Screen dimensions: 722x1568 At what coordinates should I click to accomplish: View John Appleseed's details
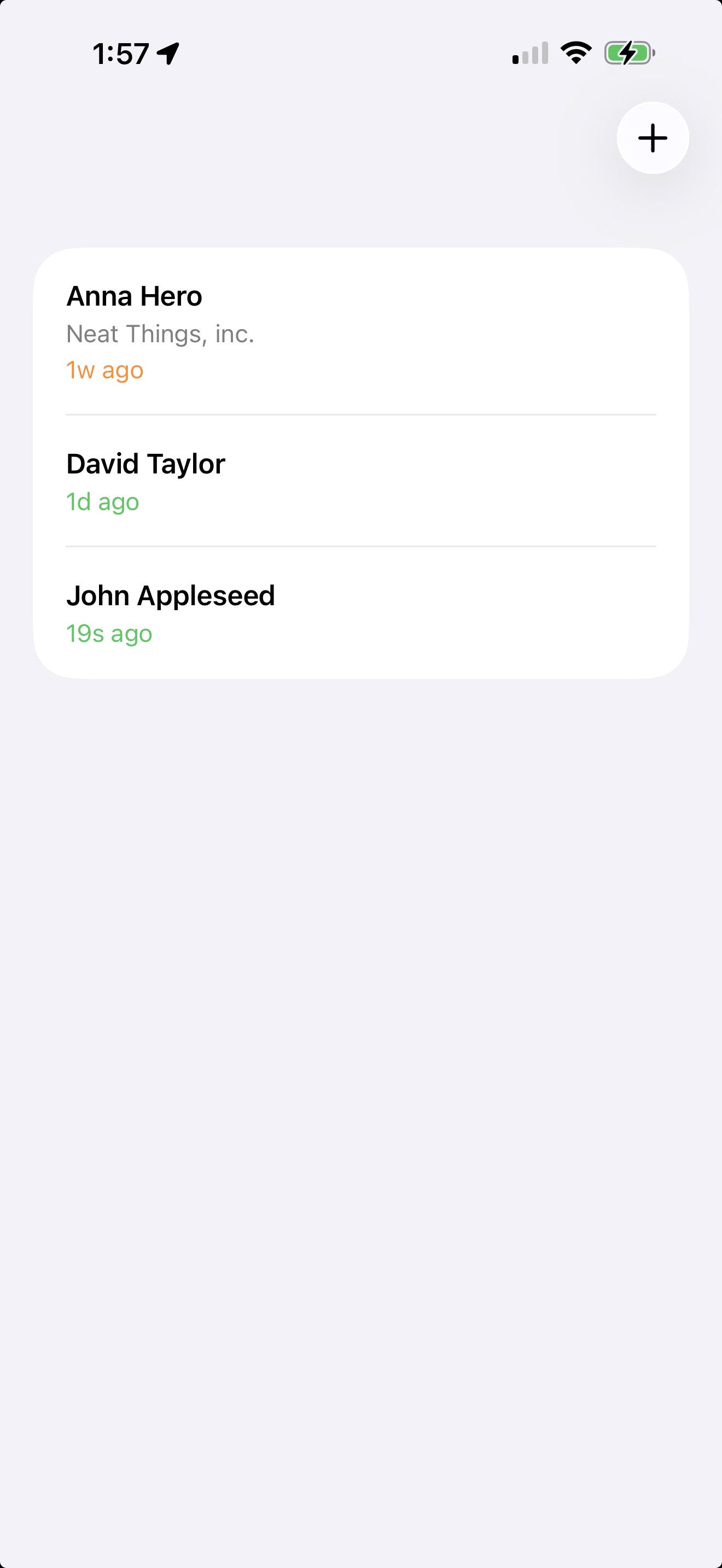click(x=360, y=613)
